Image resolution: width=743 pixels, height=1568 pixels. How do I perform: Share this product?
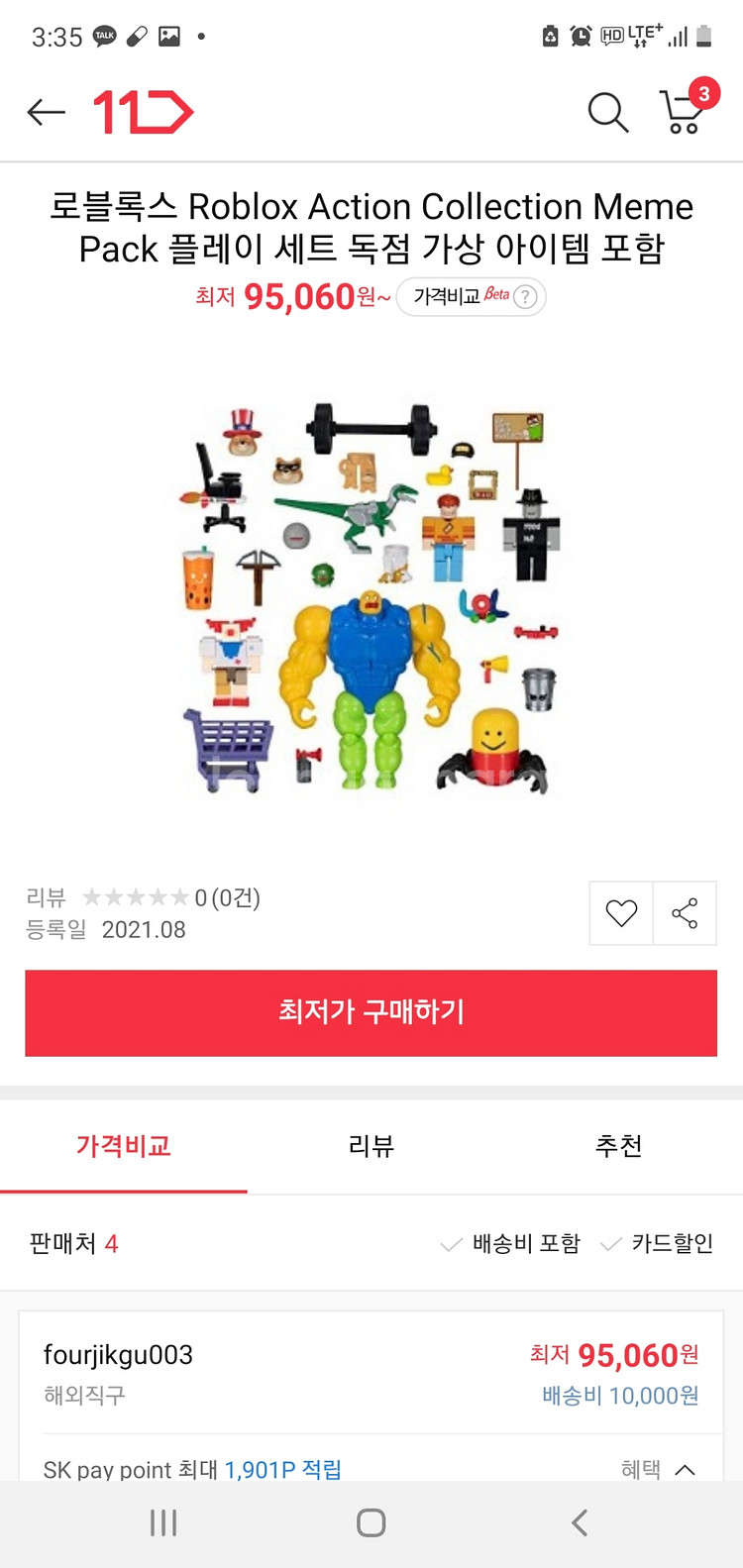coord(685,912)
